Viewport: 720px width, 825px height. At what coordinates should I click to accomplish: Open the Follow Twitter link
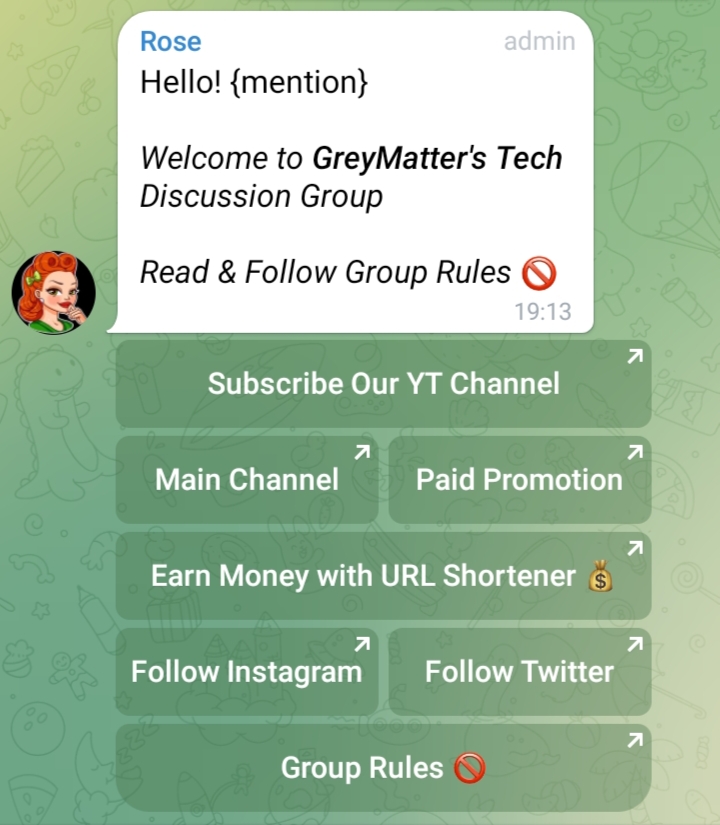click(519, 672)
